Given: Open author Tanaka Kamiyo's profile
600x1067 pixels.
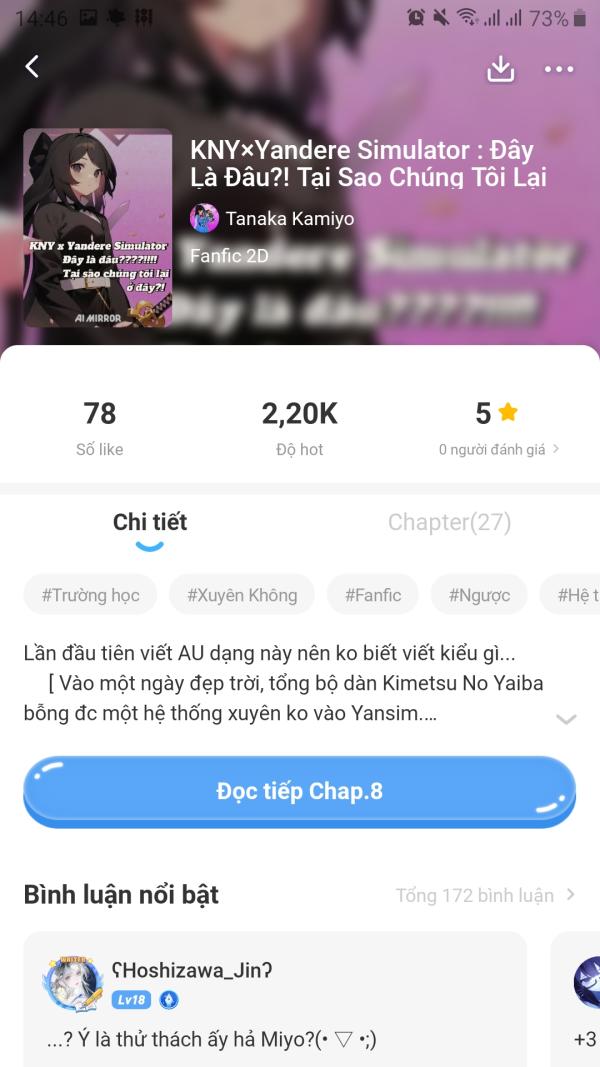Looking at the screenshot, I should pyautogui.click(x=272, y=218).
